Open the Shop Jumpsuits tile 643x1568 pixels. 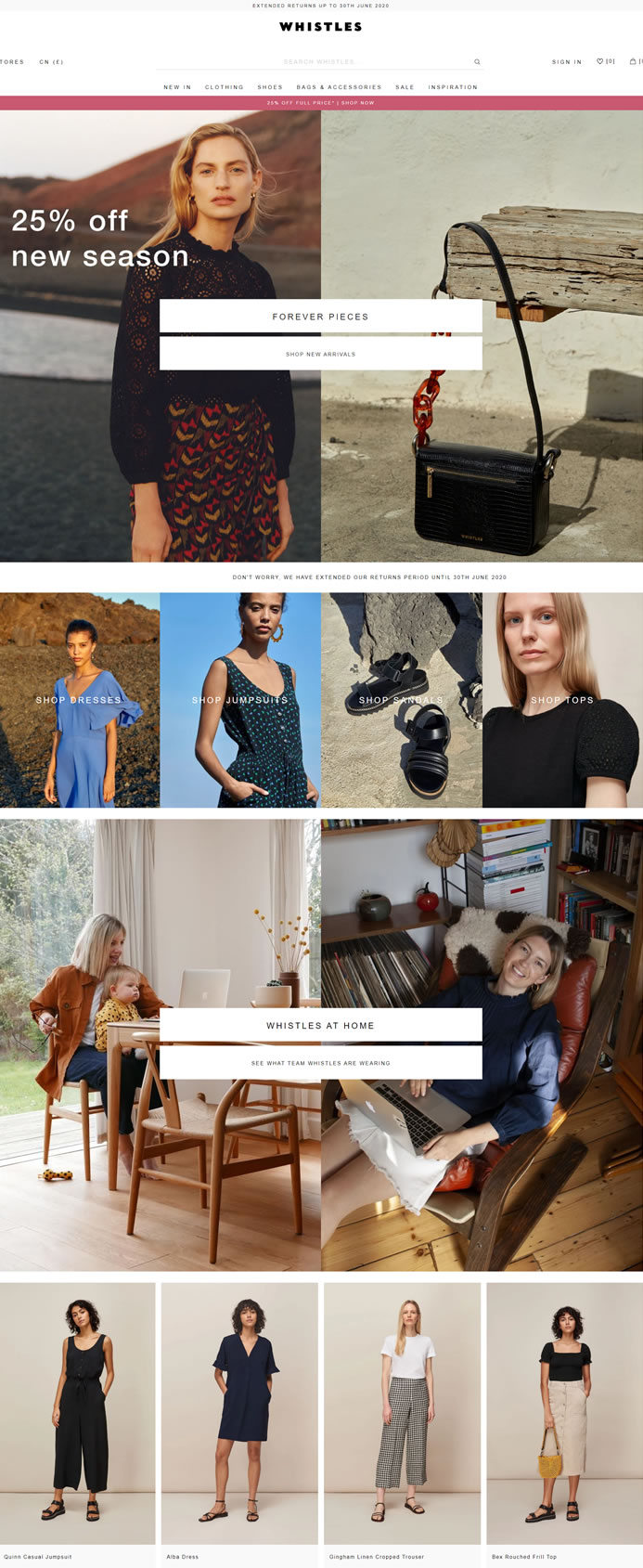point(240,700)
